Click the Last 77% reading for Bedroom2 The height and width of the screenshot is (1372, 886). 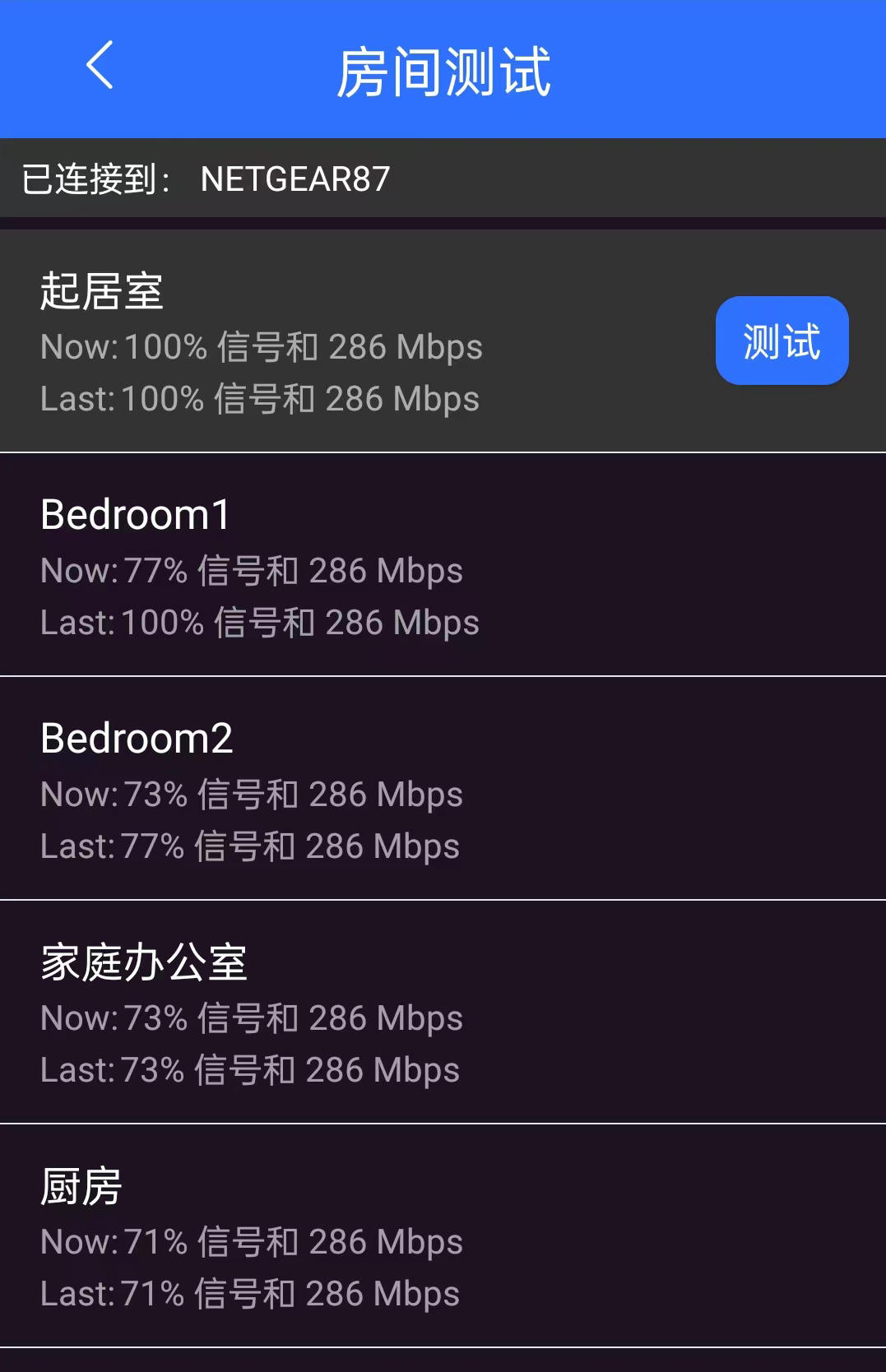(x=248, y=846)
